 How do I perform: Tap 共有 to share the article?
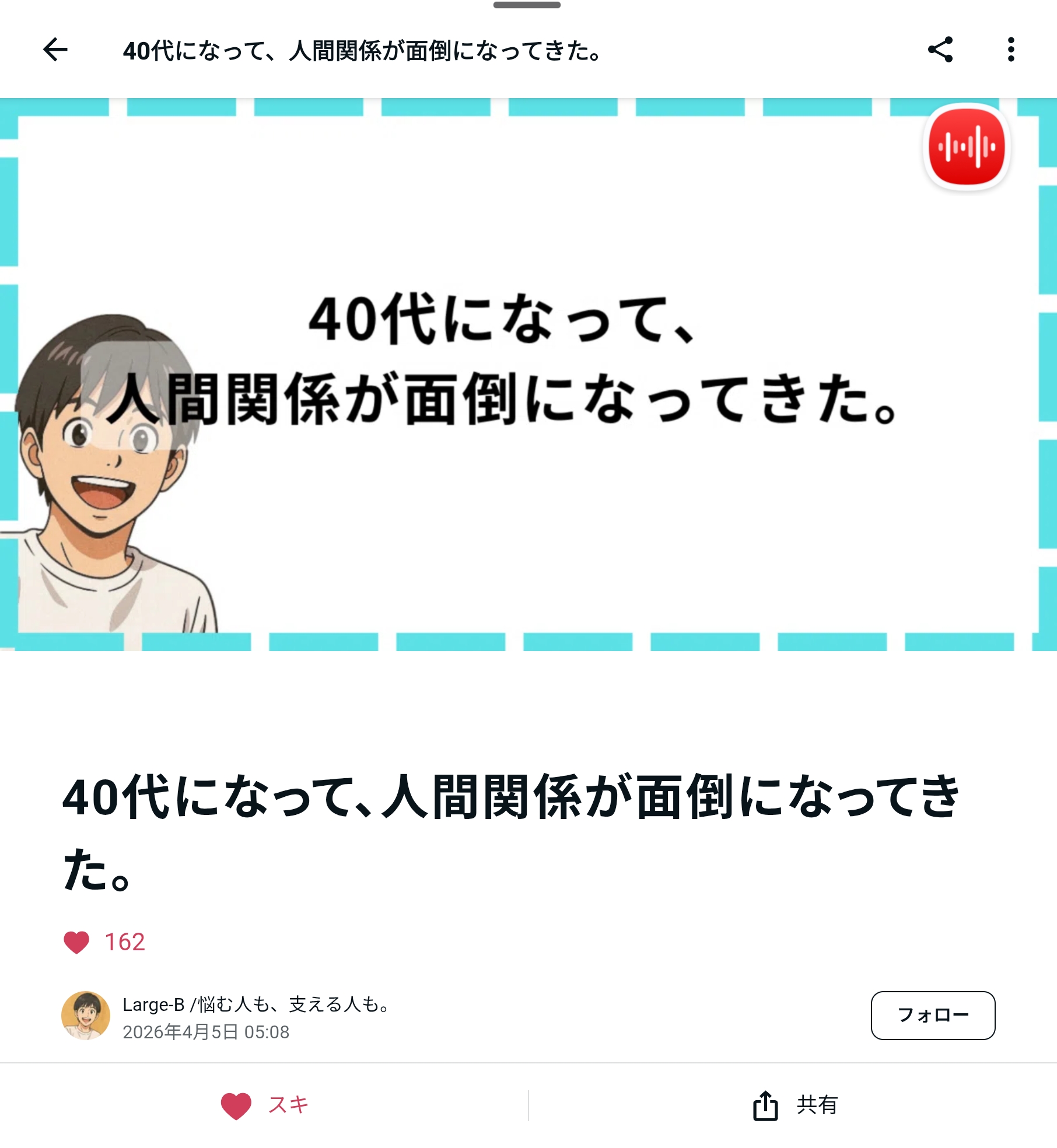pos(794,1105)
